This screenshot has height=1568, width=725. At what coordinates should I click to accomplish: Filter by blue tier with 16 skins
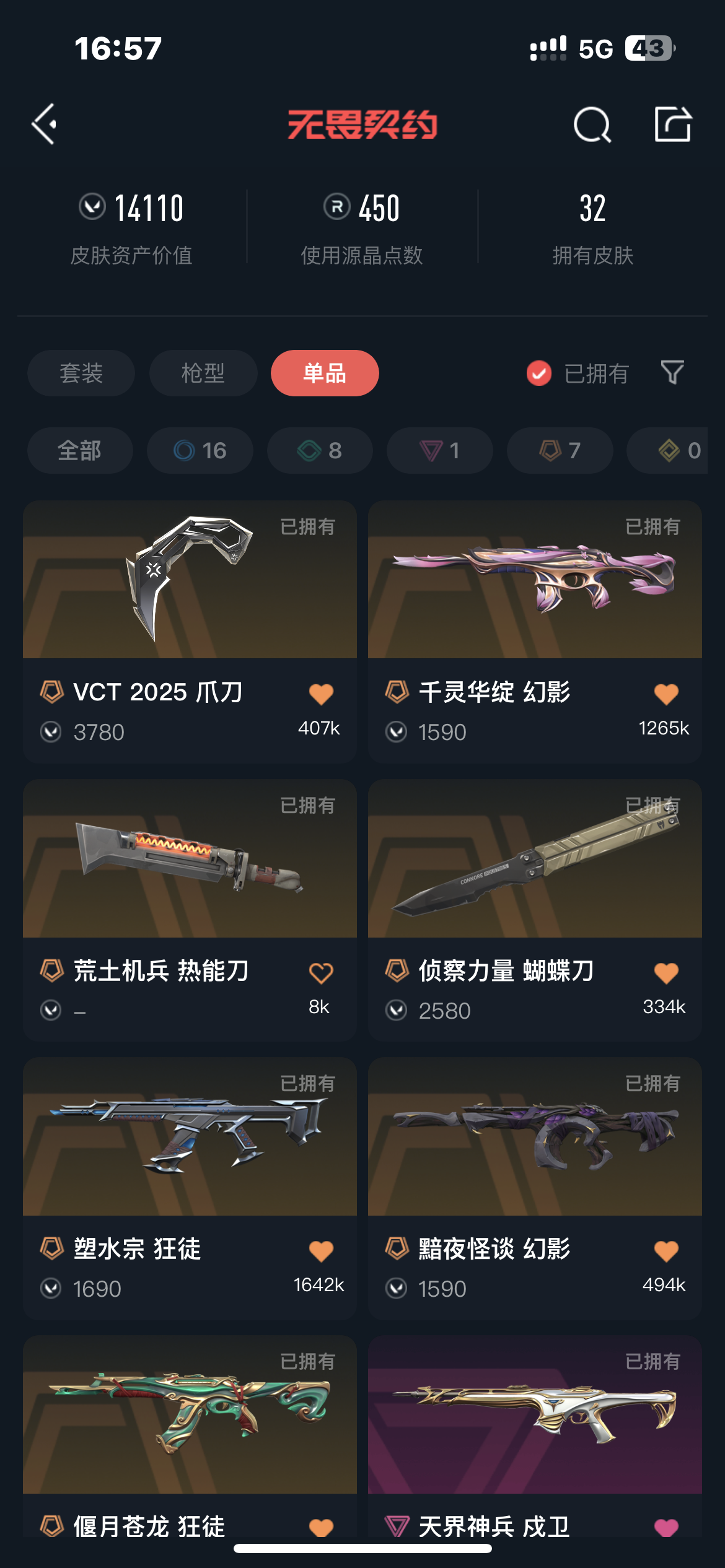(x=200, y=451)
